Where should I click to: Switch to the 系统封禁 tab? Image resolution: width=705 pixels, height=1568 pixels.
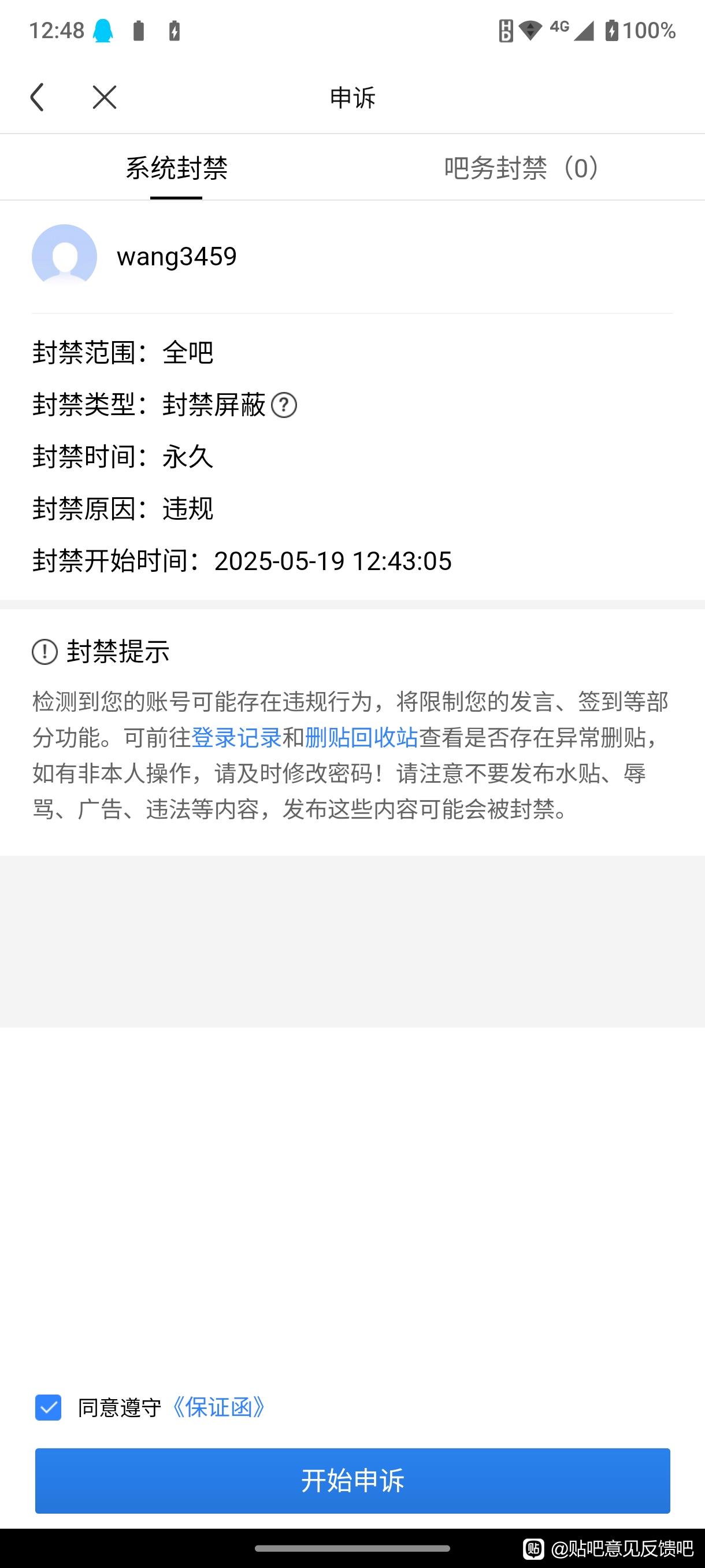[176, 168]
